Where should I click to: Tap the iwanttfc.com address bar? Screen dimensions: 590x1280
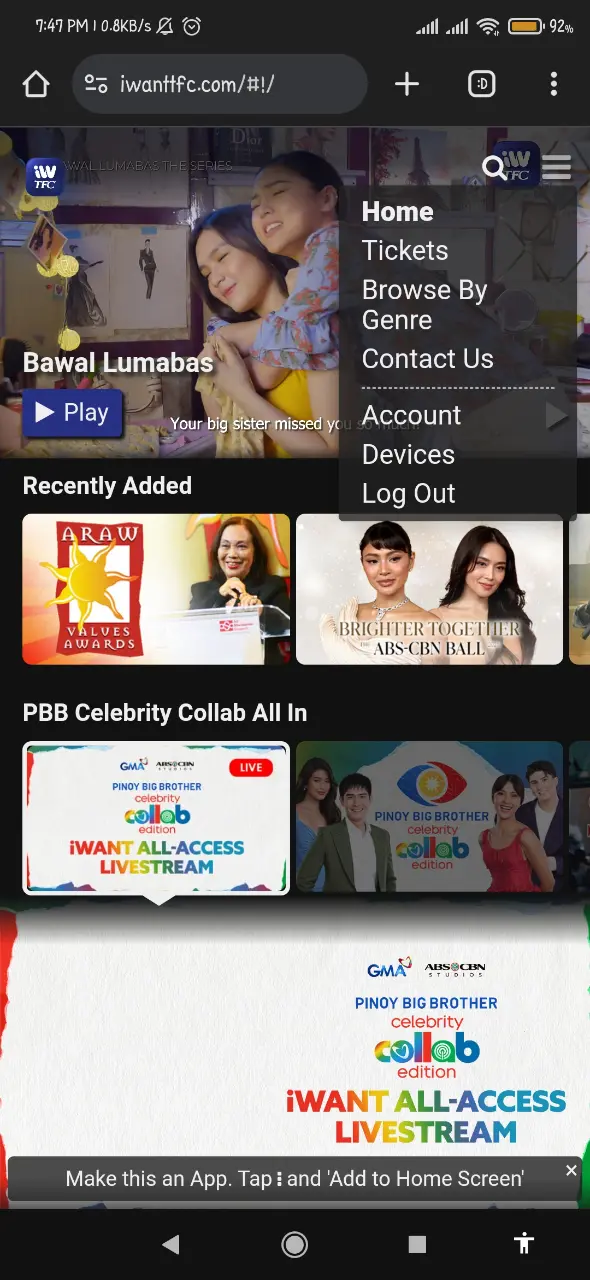pos(220,84)
